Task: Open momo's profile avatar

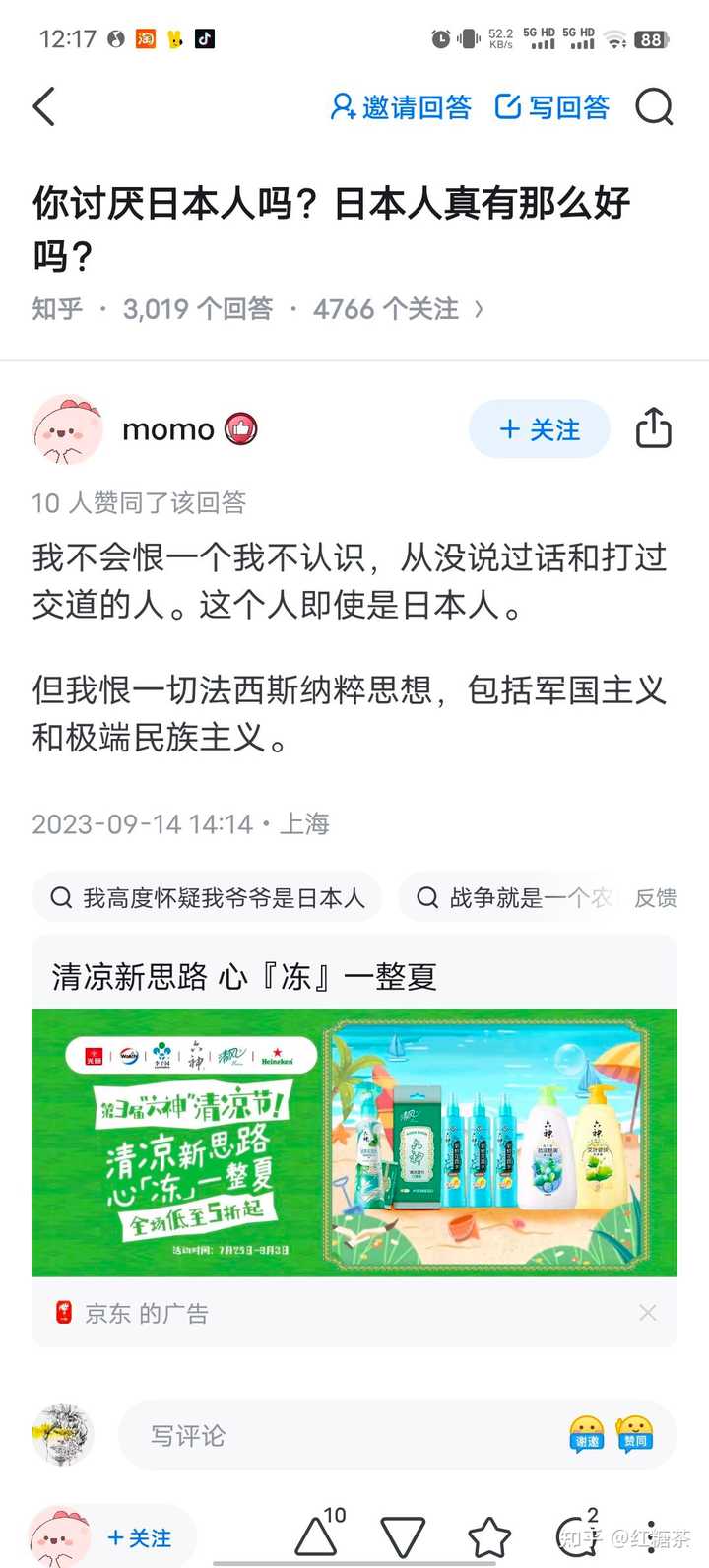Action: click(x=67, y=429)
